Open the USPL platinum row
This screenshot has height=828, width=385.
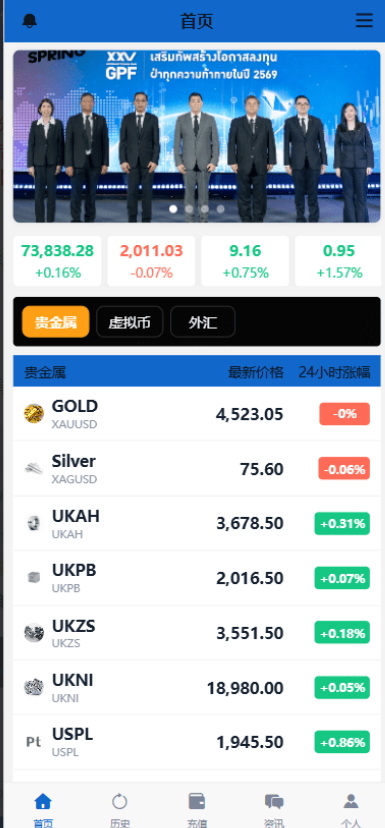pos(196,742)
